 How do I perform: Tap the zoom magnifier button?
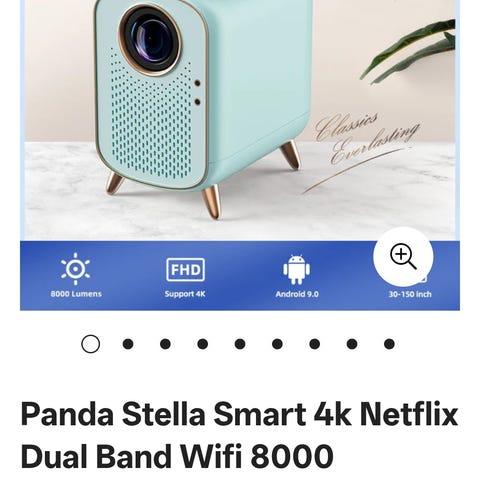coord(403,257)
